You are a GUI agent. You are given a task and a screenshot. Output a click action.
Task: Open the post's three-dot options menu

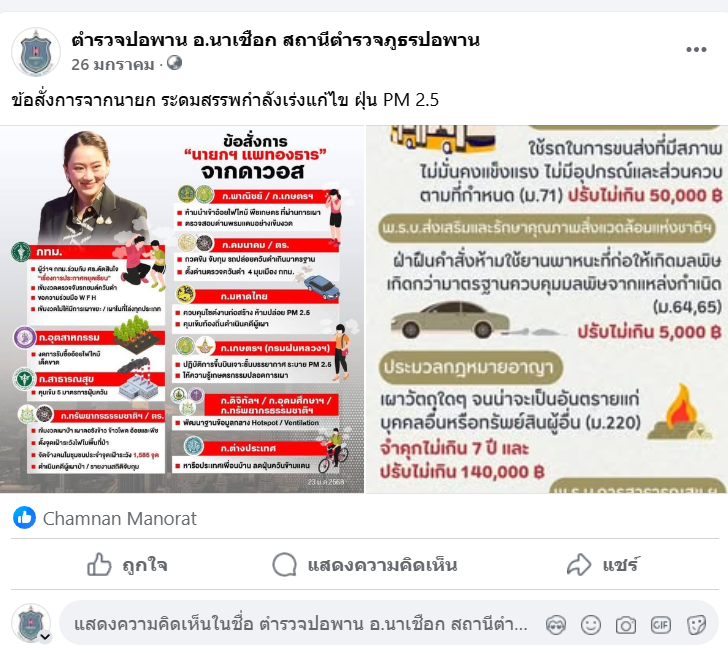point(696,50)
